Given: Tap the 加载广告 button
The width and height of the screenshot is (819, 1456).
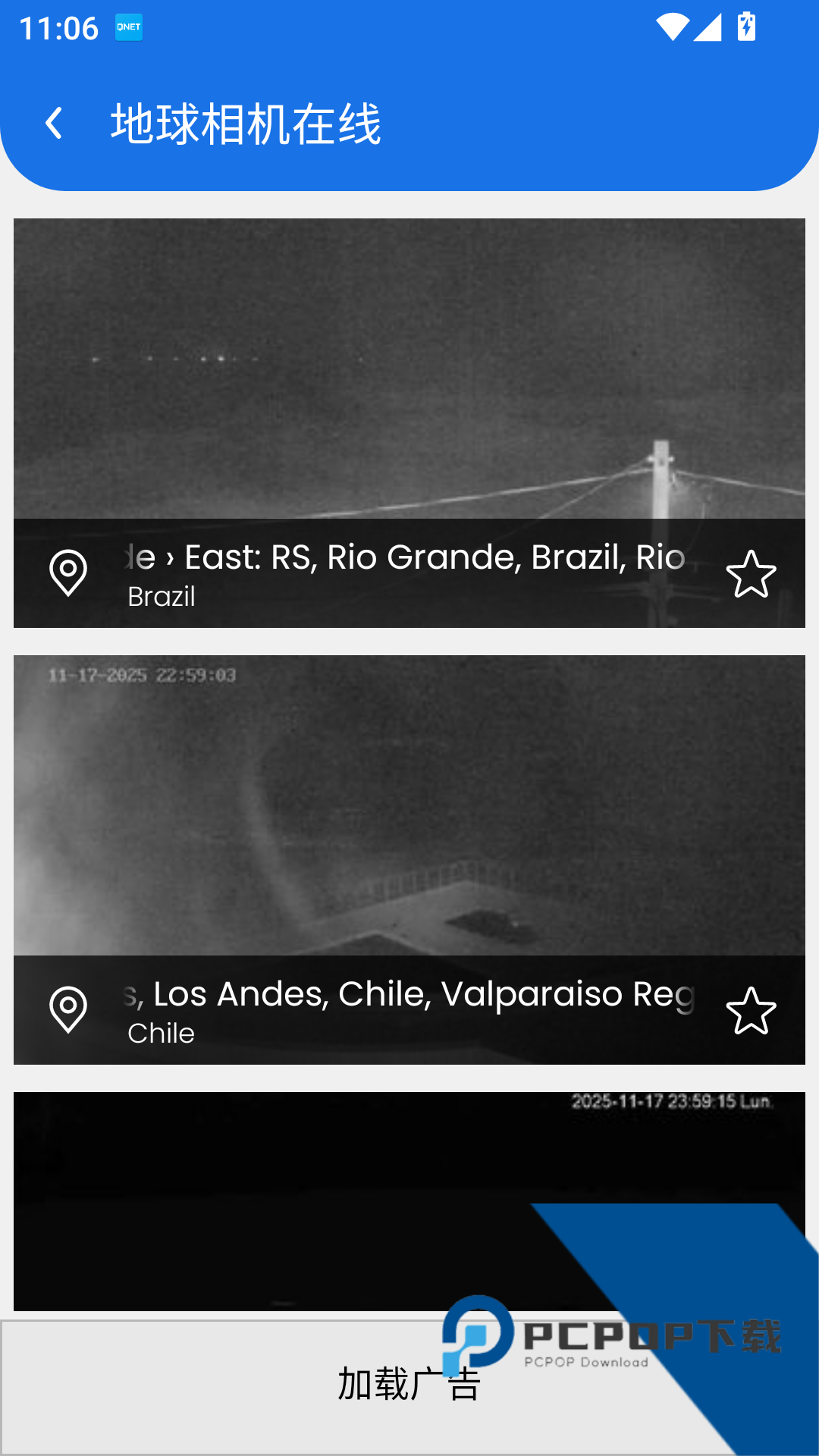Looking at the screenshot, I should point(303,1386).
